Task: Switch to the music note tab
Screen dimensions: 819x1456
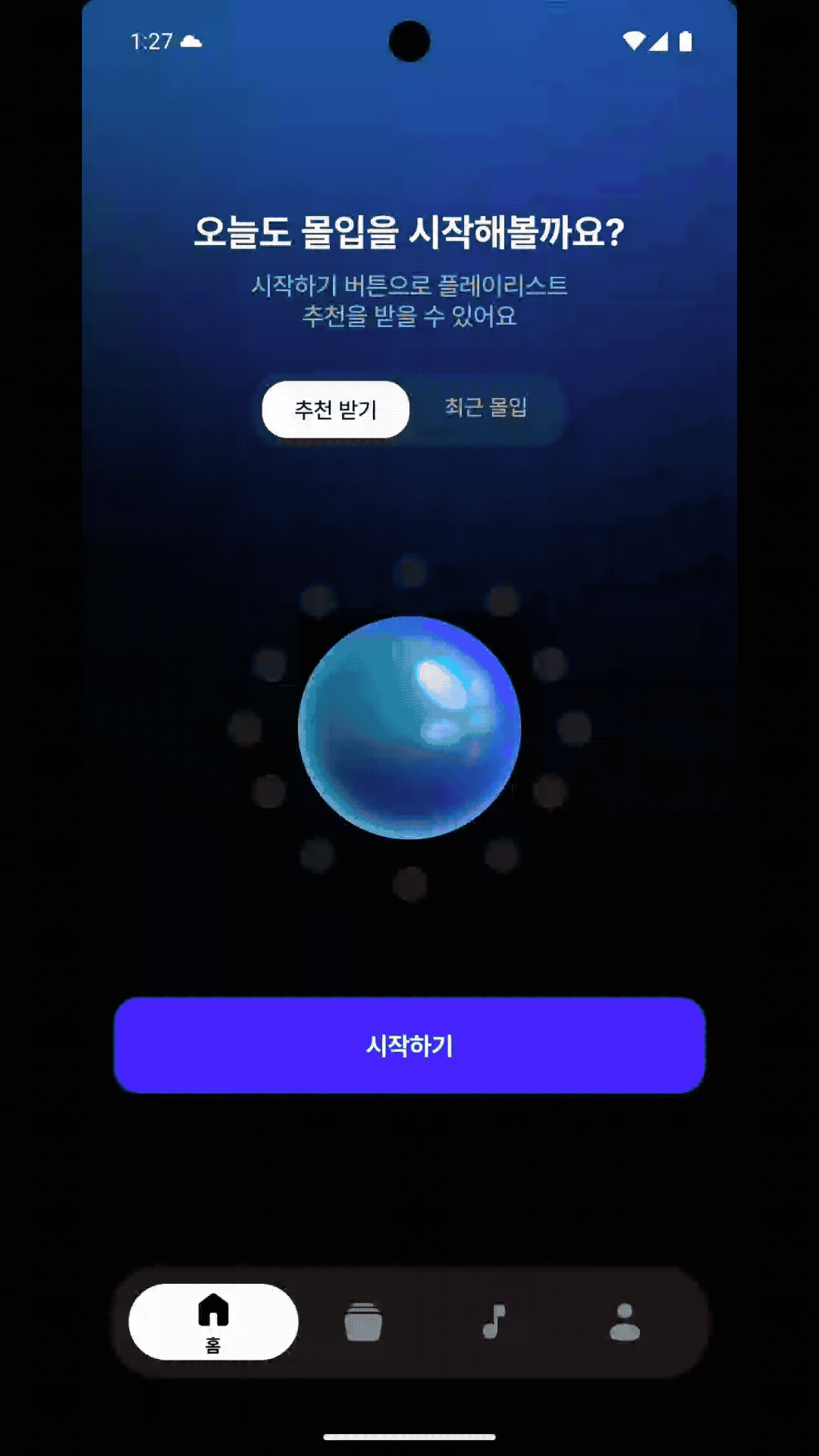Action: click(x=494, y=1322)
